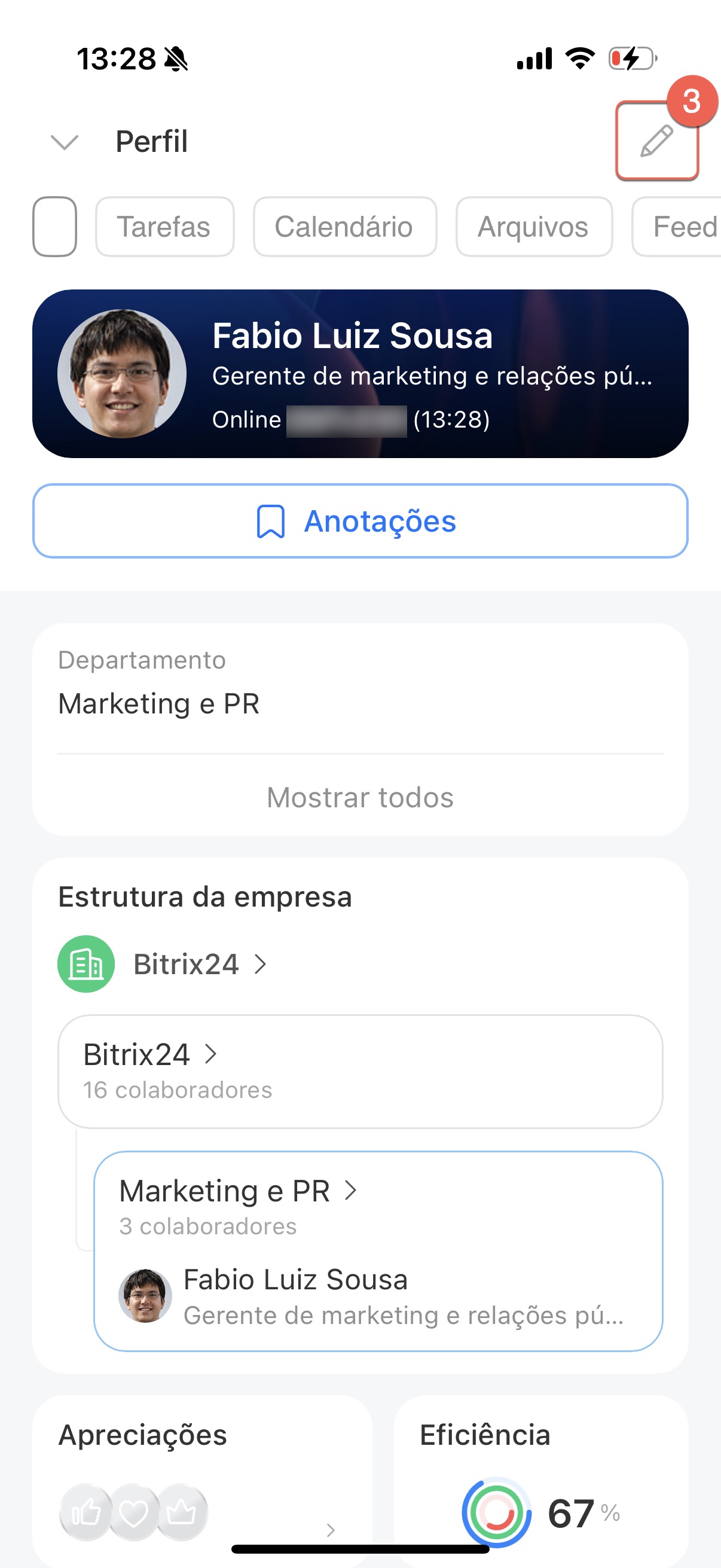The width and height of the screenshot is (721, 1568).
Task: Switch to the Tarefas tab
Action: (x=164, y=227)
